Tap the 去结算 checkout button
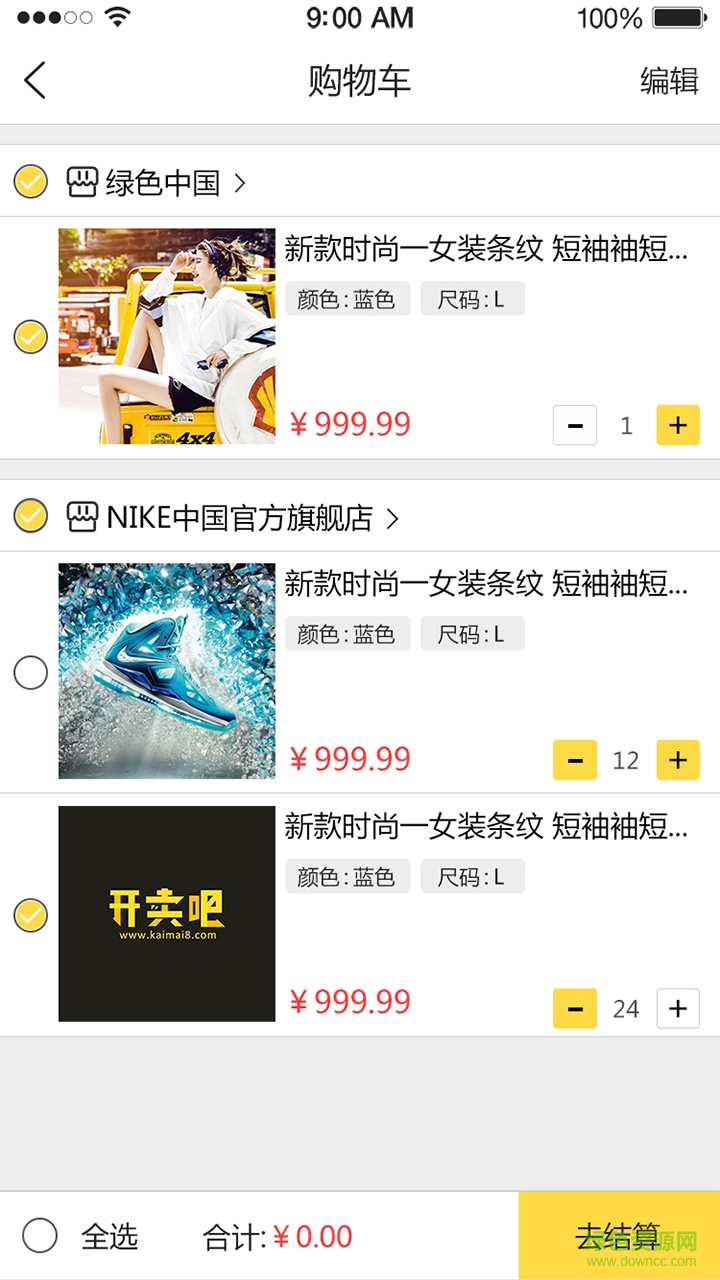This screenshot has height=1280, width=720. tap(617, 1235)
